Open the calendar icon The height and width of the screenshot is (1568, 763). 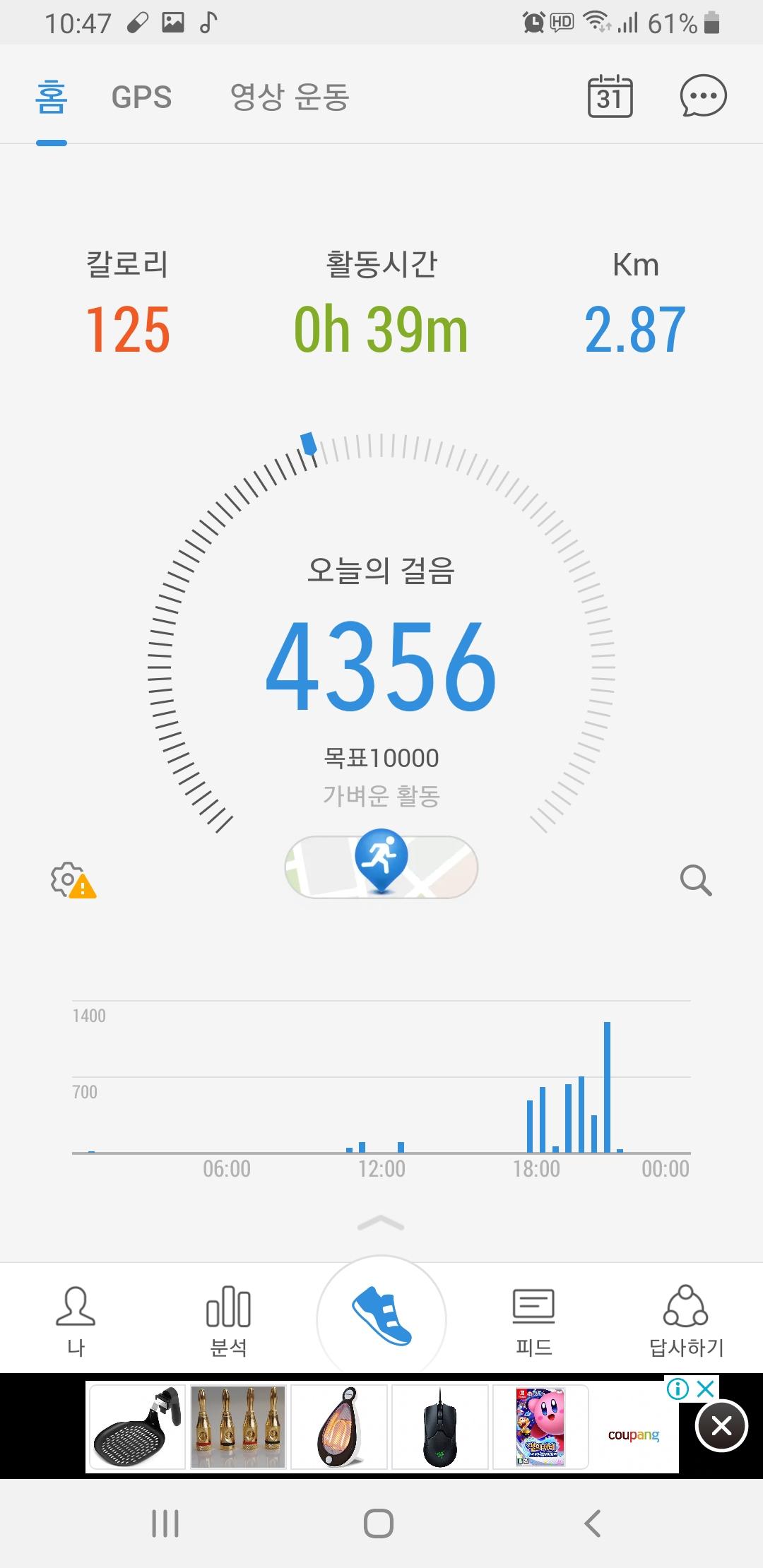[x=610, y=97]
